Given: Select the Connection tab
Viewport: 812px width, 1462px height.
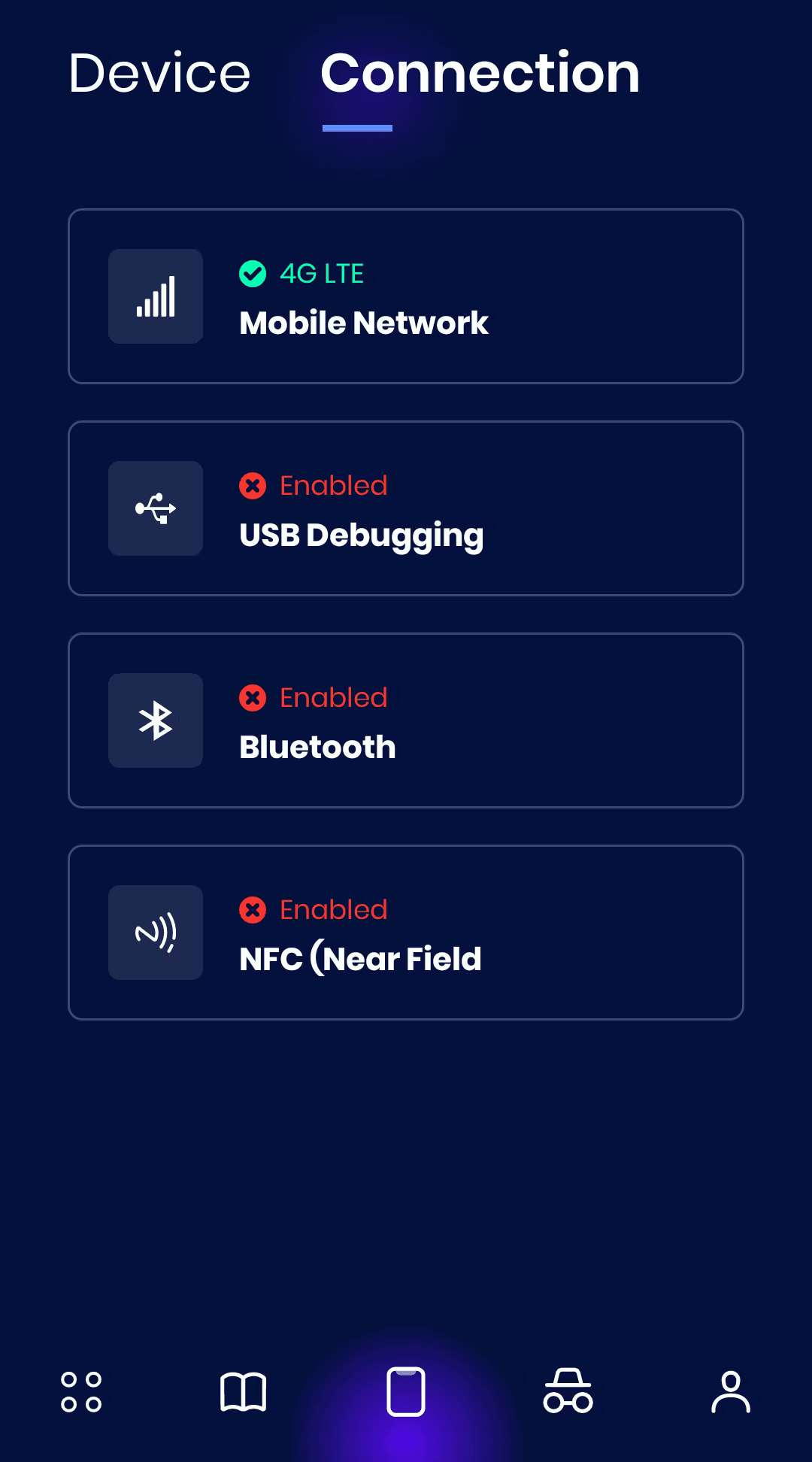Looking at the screenshot, I should click(x=480, y=74).
